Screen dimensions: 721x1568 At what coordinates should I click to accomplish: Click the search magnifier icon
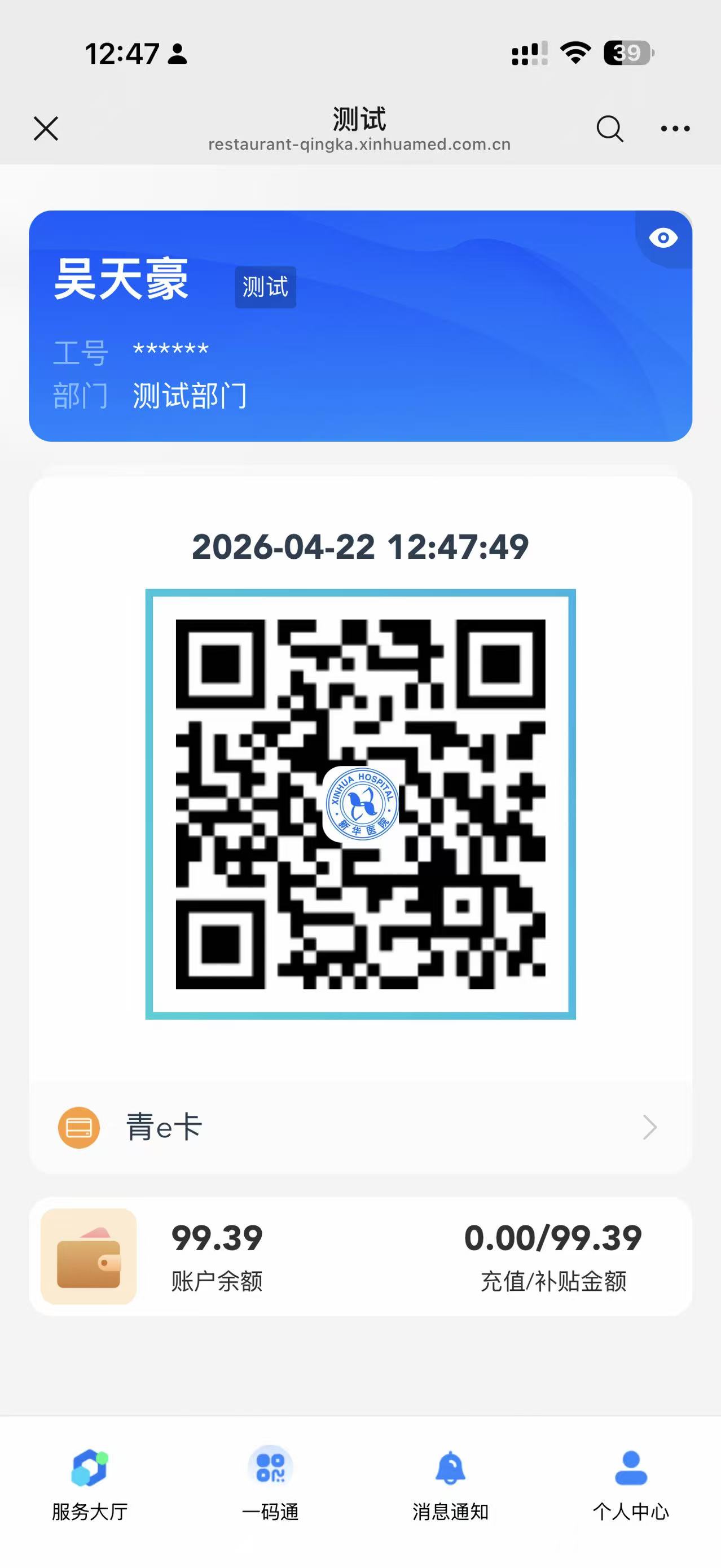point(610,129)
